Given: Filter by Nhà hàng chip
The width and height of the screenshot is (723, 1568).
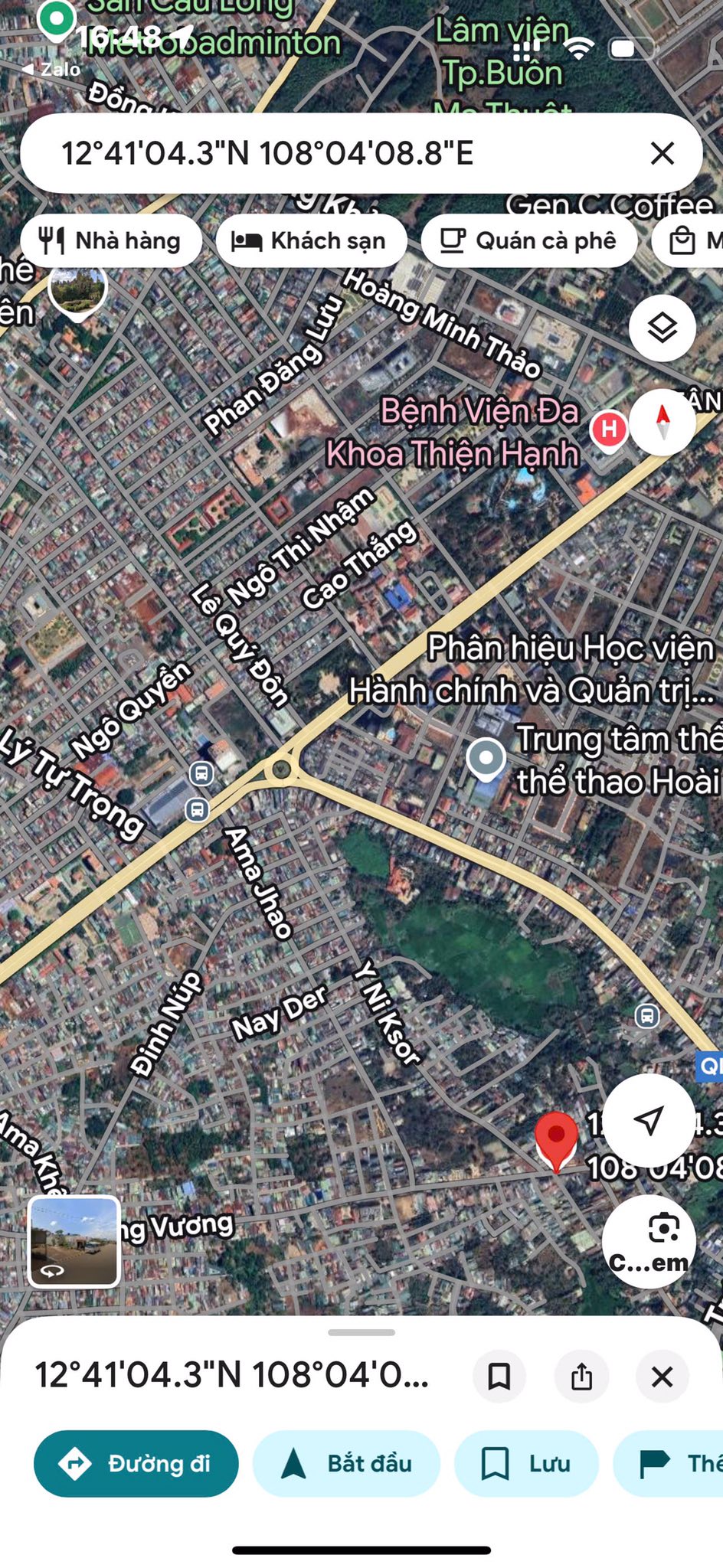Looking at the screenshot, I should (112, 241).
